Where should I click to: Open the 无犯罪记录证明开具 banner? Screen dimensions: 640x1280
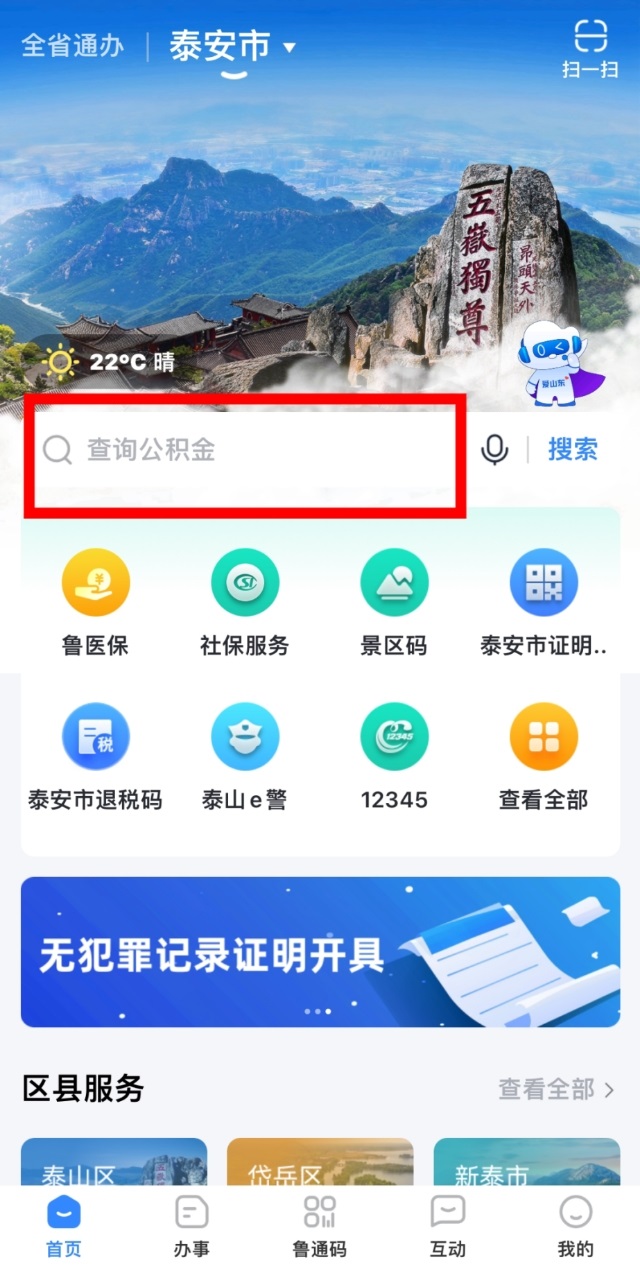click(x=320, y=952)
